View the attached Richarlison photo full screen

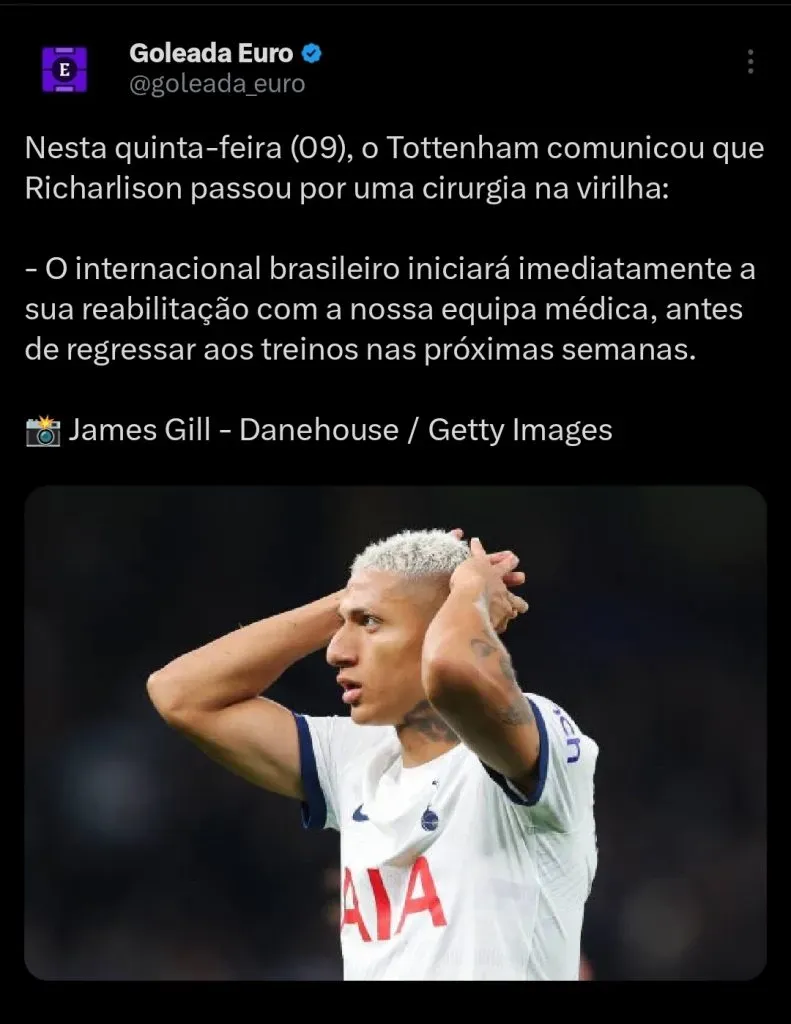click(x=395, y=732)
